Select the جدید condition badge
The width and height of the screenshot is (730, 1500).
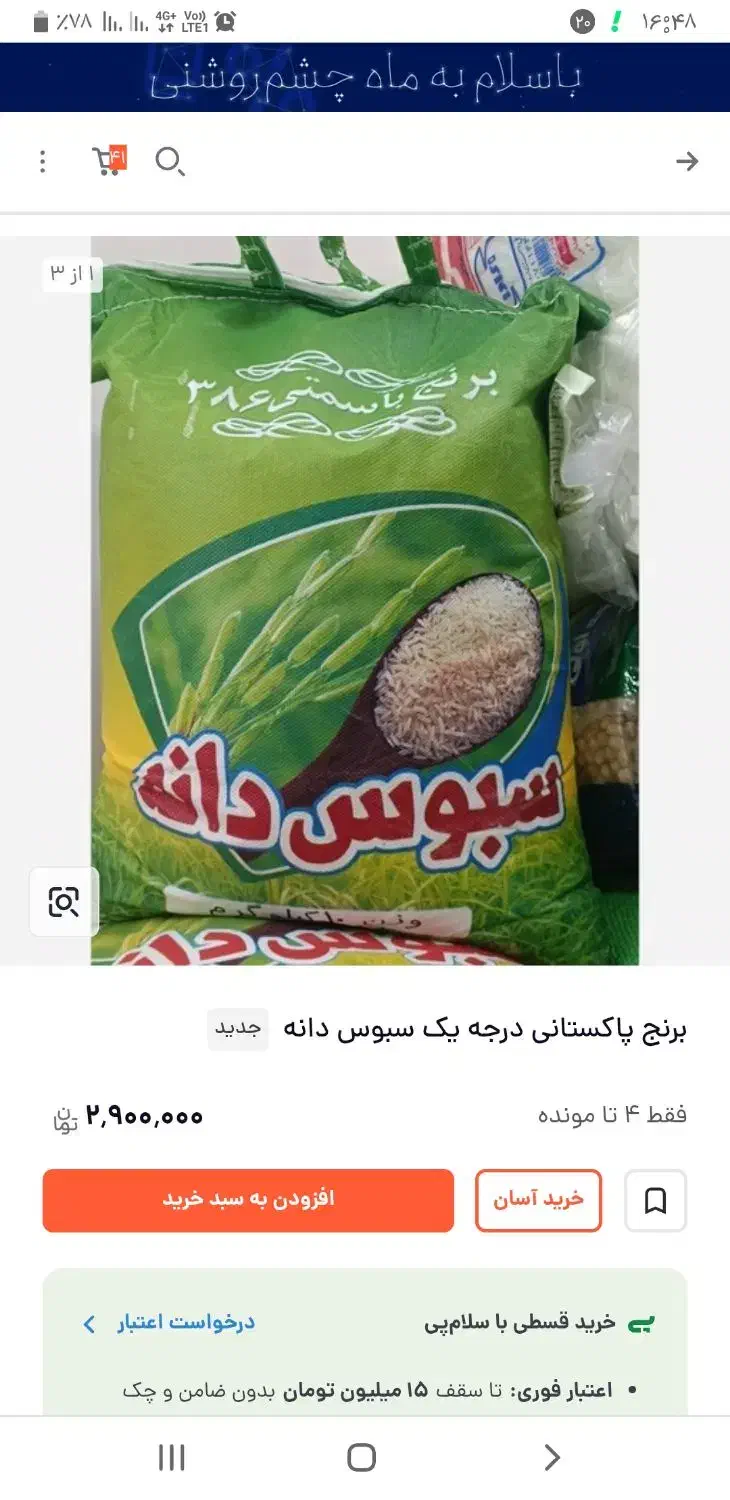pyautogui.click(x=237, y=1030)
